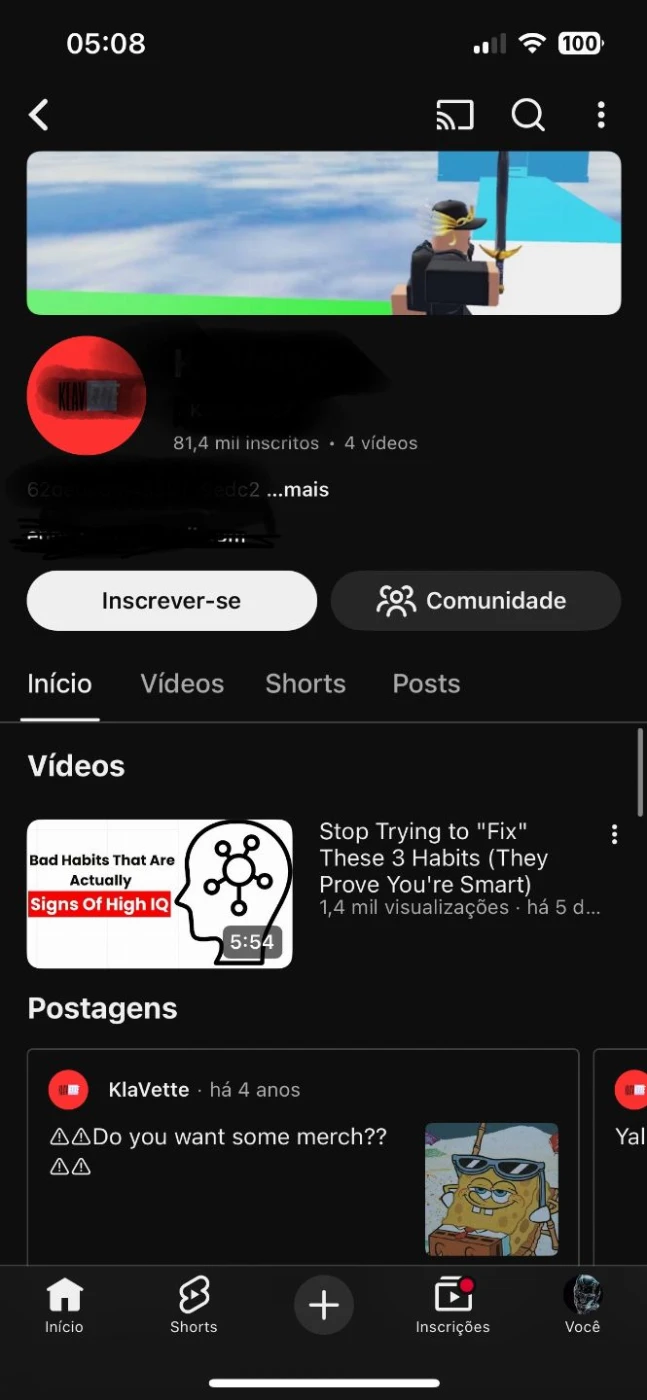Tap the plus create button
The height and width of the screenshot is (1400, 647).
click(323, 1305)
